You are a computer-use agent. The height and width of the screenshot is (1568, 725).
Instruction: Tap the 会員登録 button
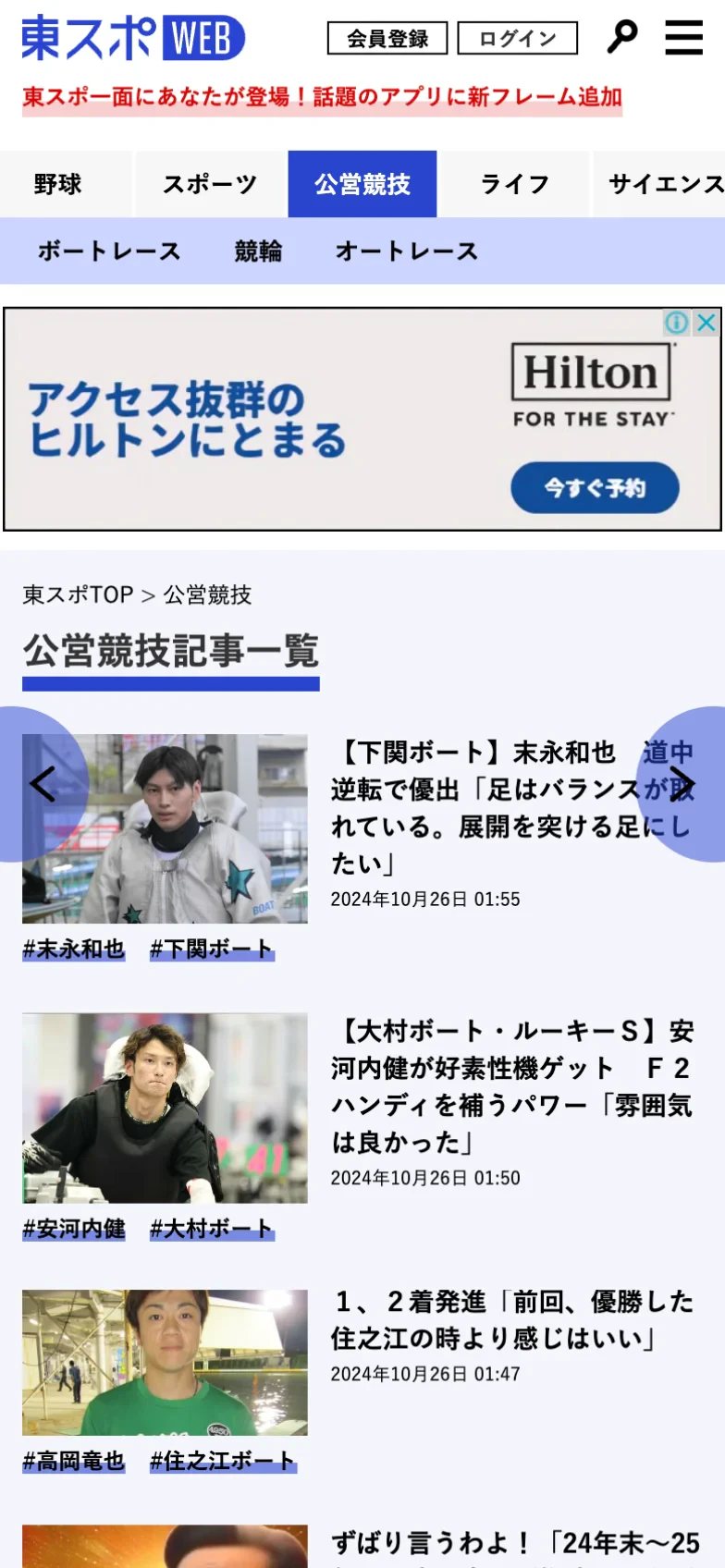click(387, 39)
